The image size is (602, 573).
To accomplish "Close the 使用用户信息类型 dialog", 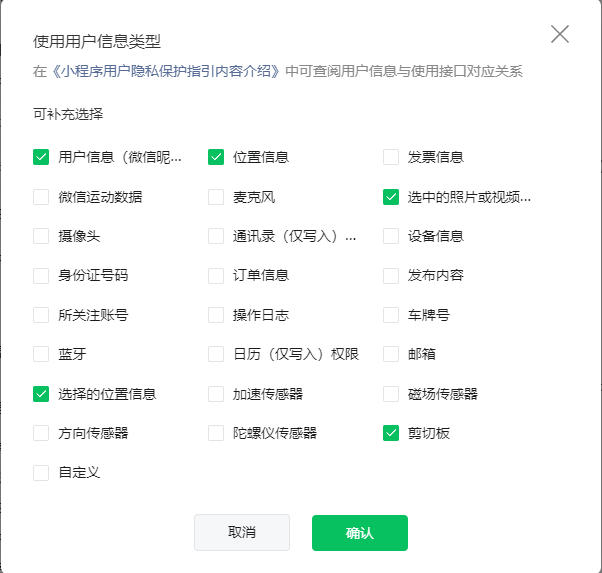I will point(560,34).
